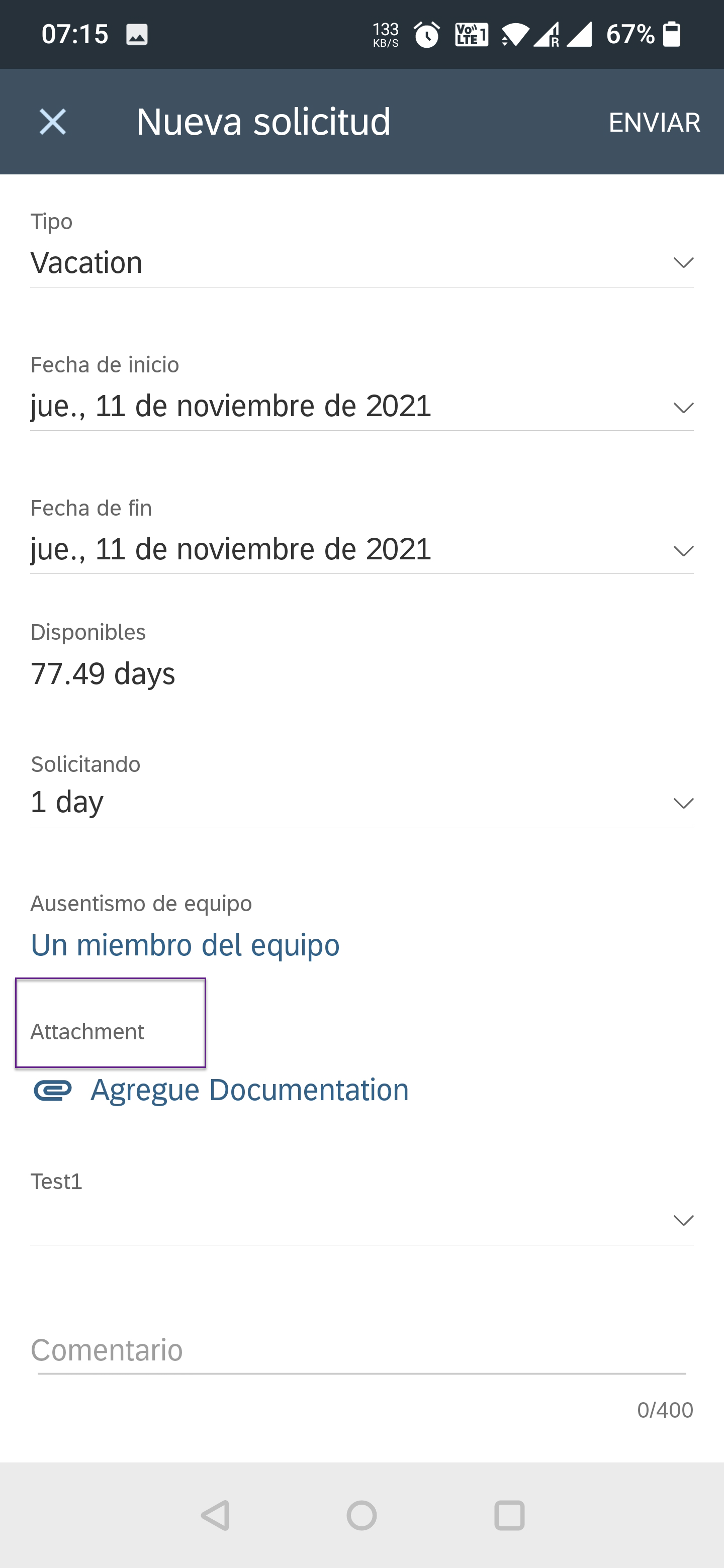Open the Solicitando dropdown showing 1 day
The width and height of the screenshot is (724, 1568).
[361, 802]
